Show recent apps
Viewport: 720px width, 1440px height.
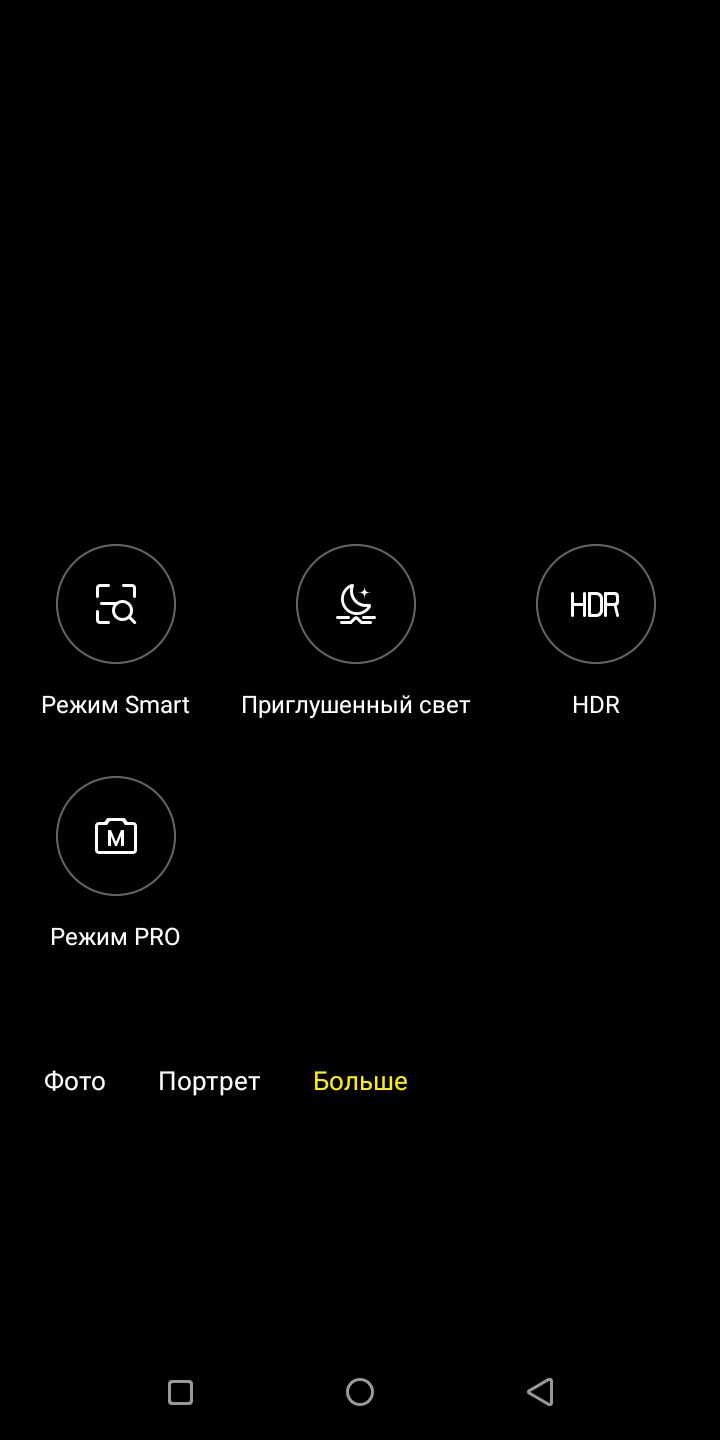pos(180,1392)
